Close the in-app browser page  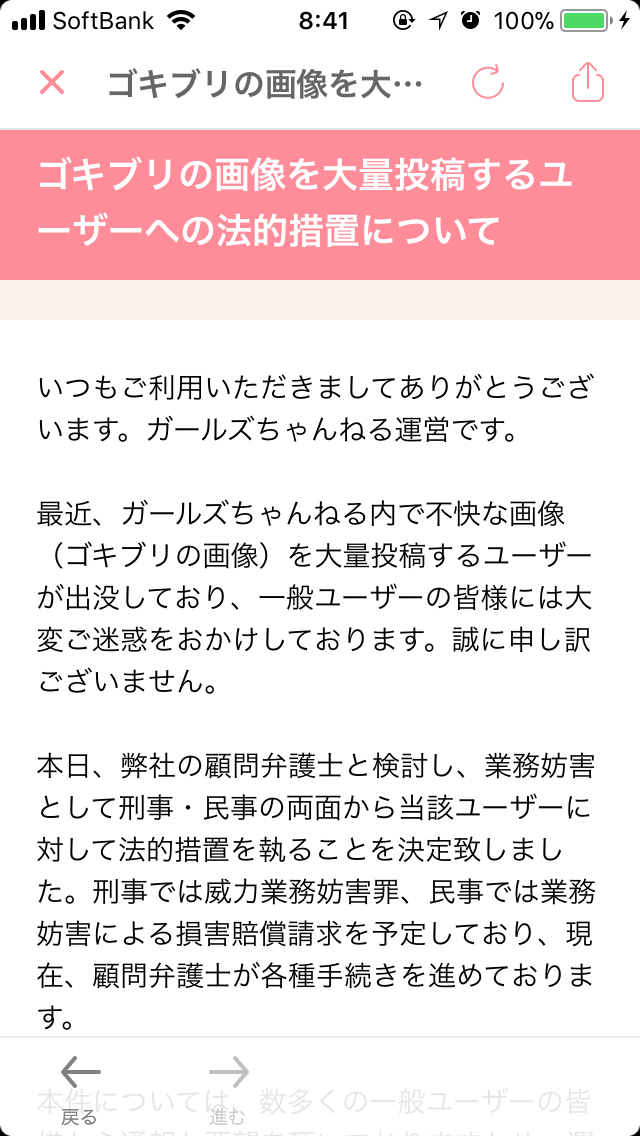point(52,83)
